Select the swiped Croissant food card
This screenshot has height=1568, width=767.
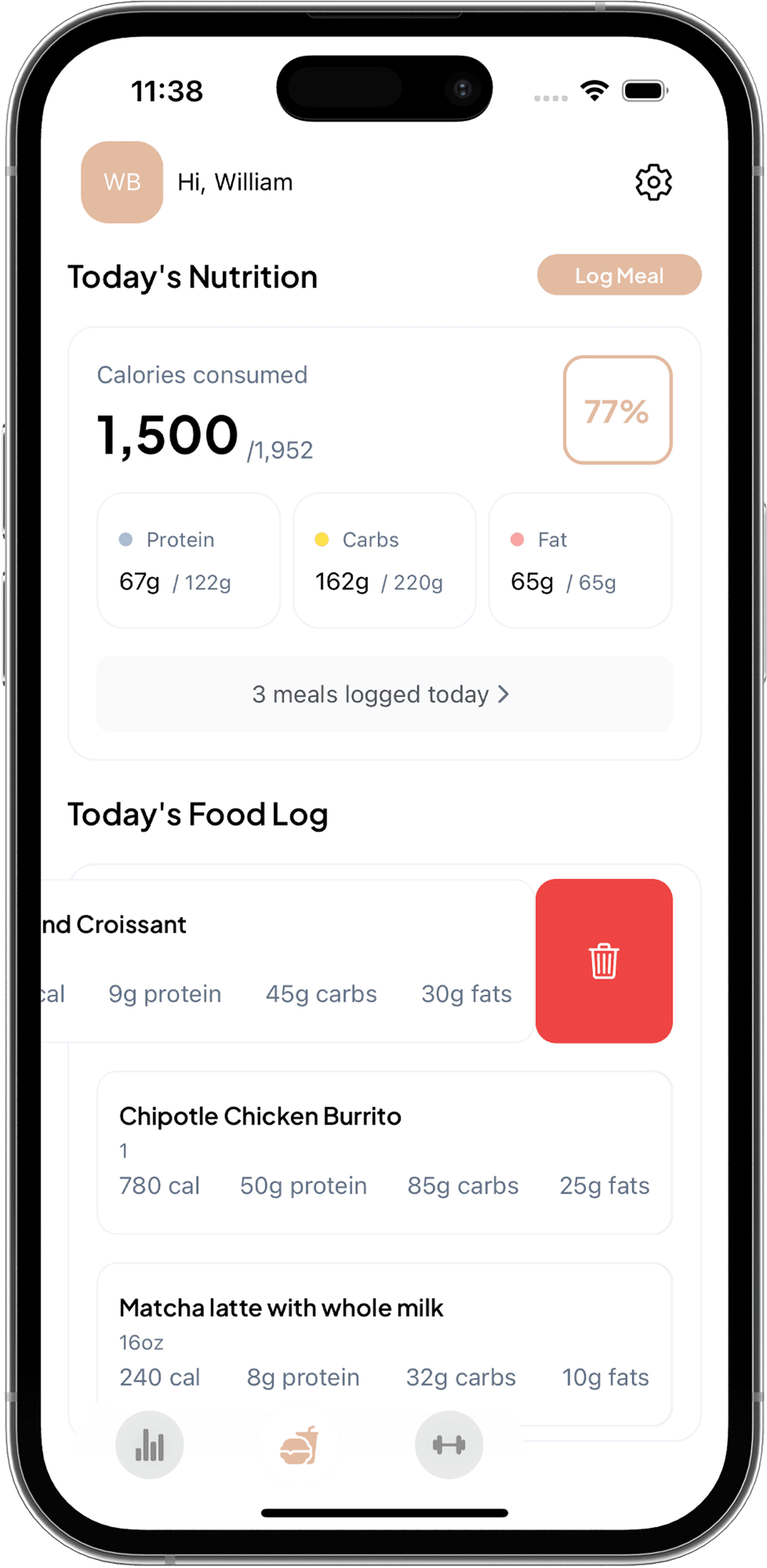284,961
